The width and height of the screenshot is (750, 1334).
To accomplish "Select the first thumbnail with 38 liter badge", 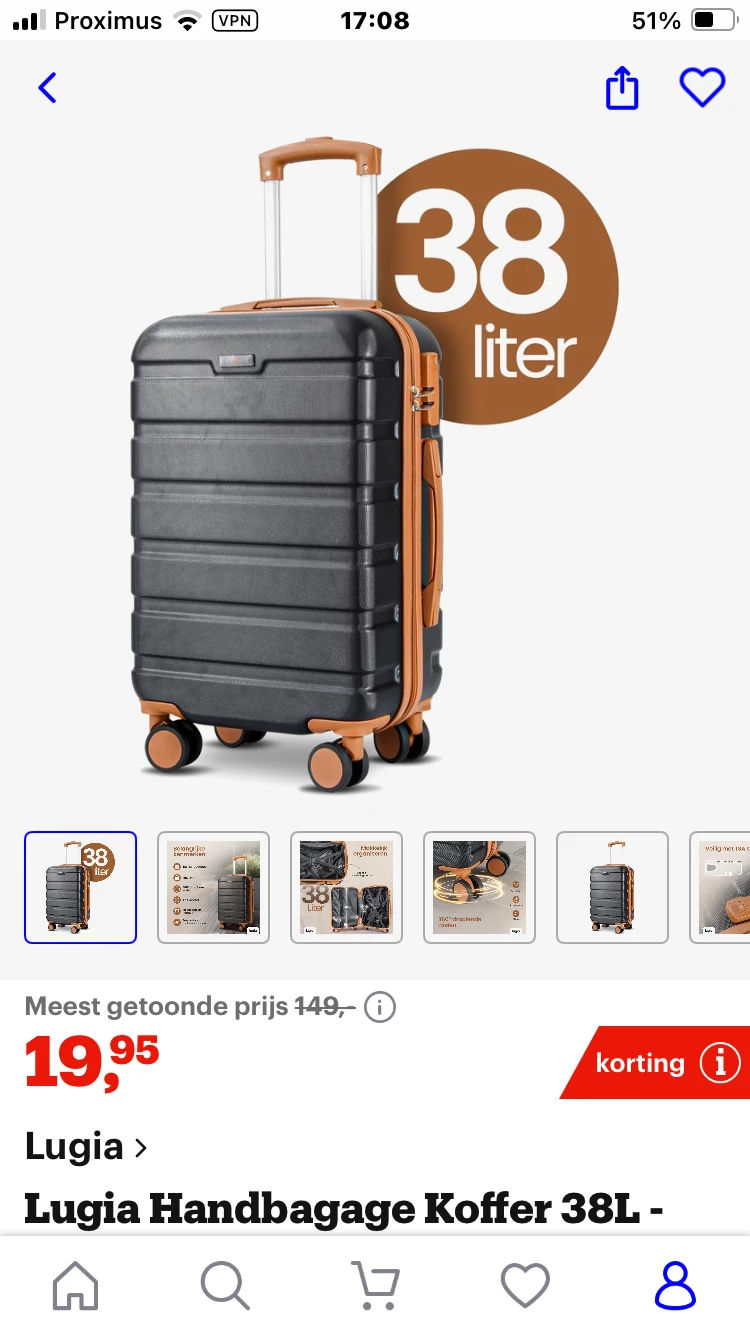I will pyautogui.click(x=80, y=887).
